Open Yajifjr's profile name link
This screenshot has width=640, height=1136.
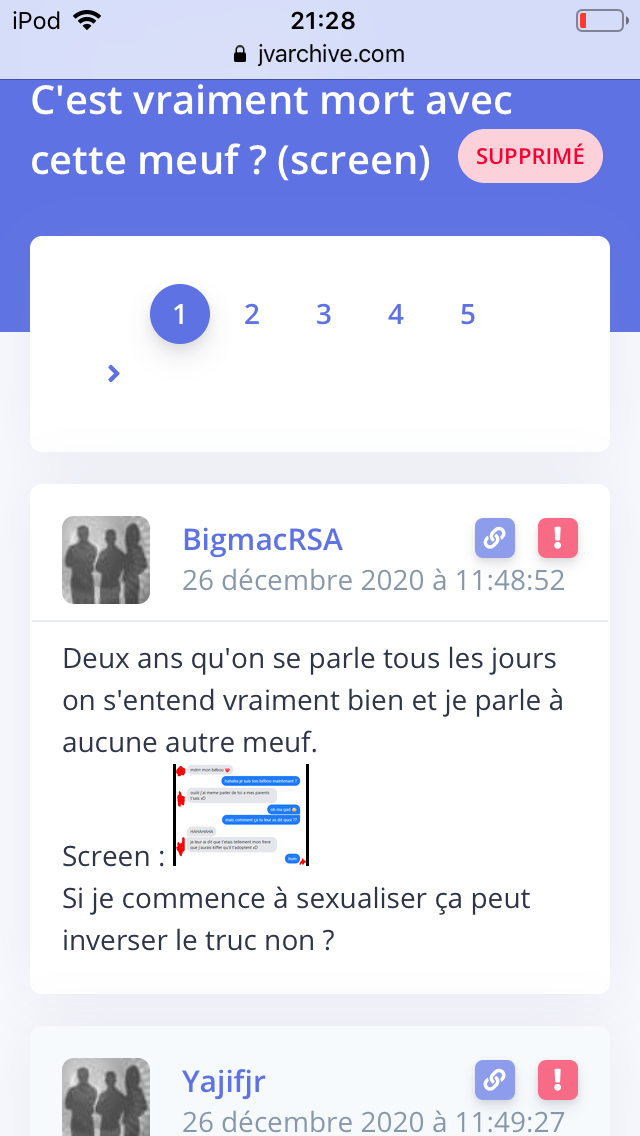click(224, 1081)
